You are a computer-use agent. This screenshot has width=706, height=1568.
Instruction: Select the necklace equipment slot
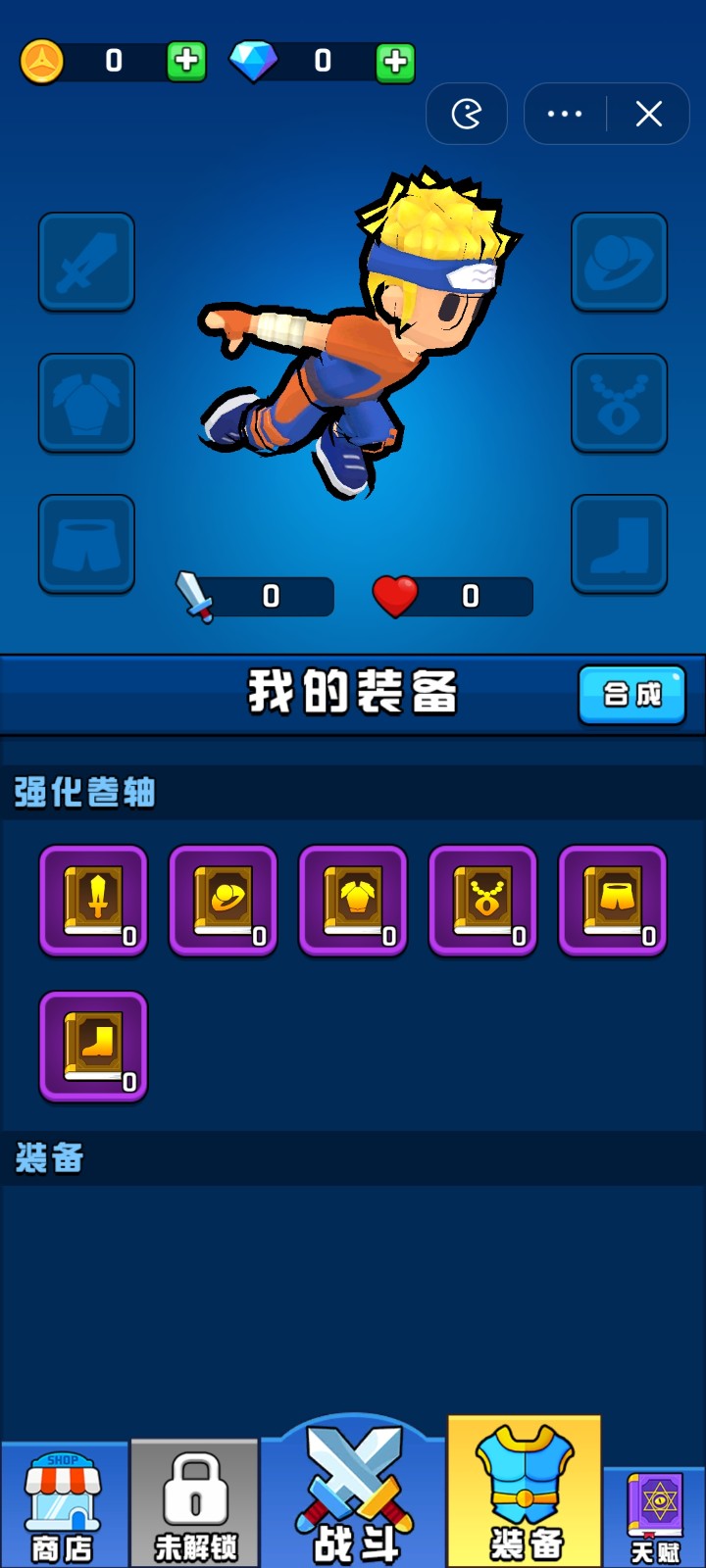point(619,403)
